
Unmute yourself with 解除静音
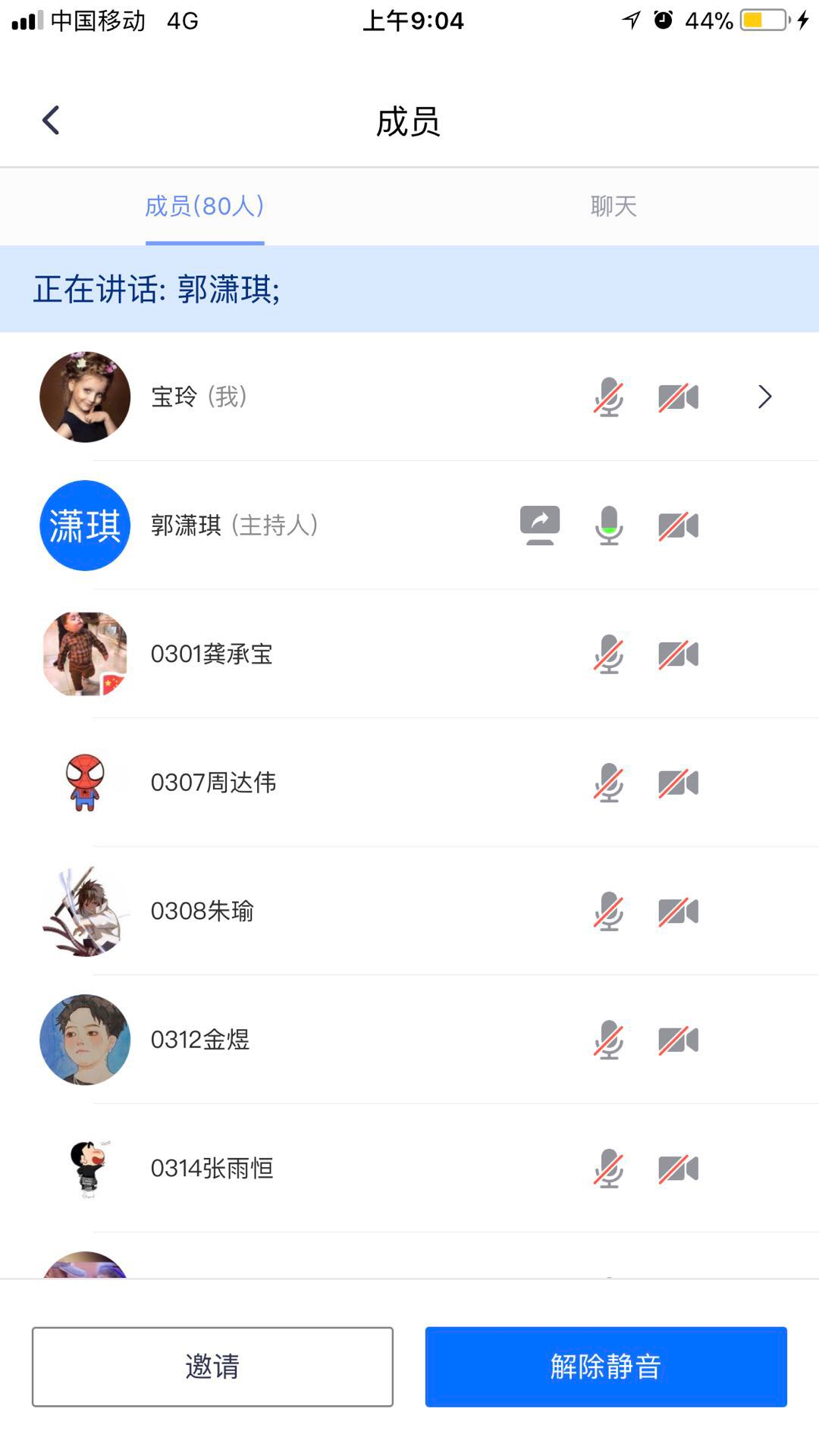tap(605, 1367)
